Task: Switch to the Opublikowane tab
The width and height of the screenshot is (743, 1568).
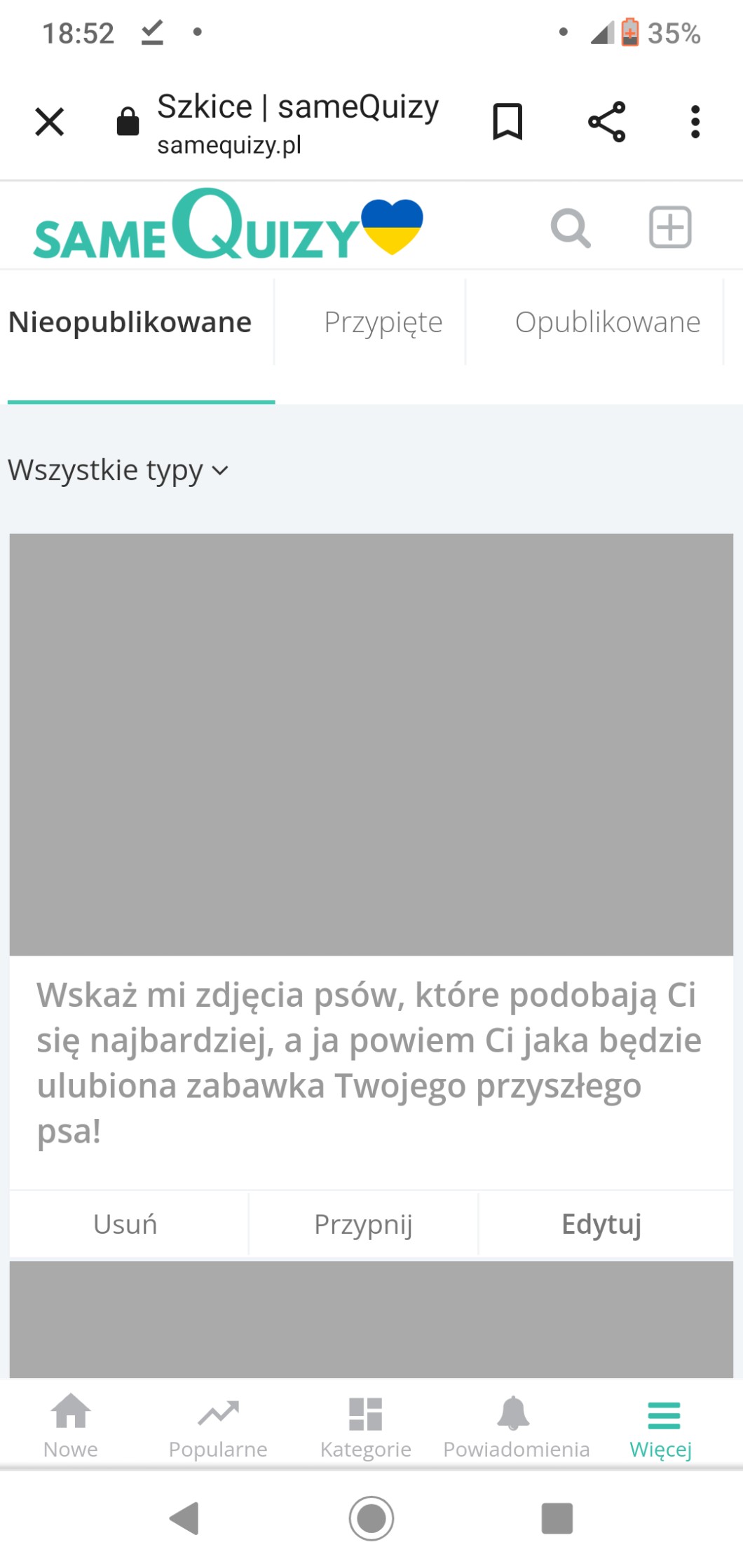Action: (607, 322)
